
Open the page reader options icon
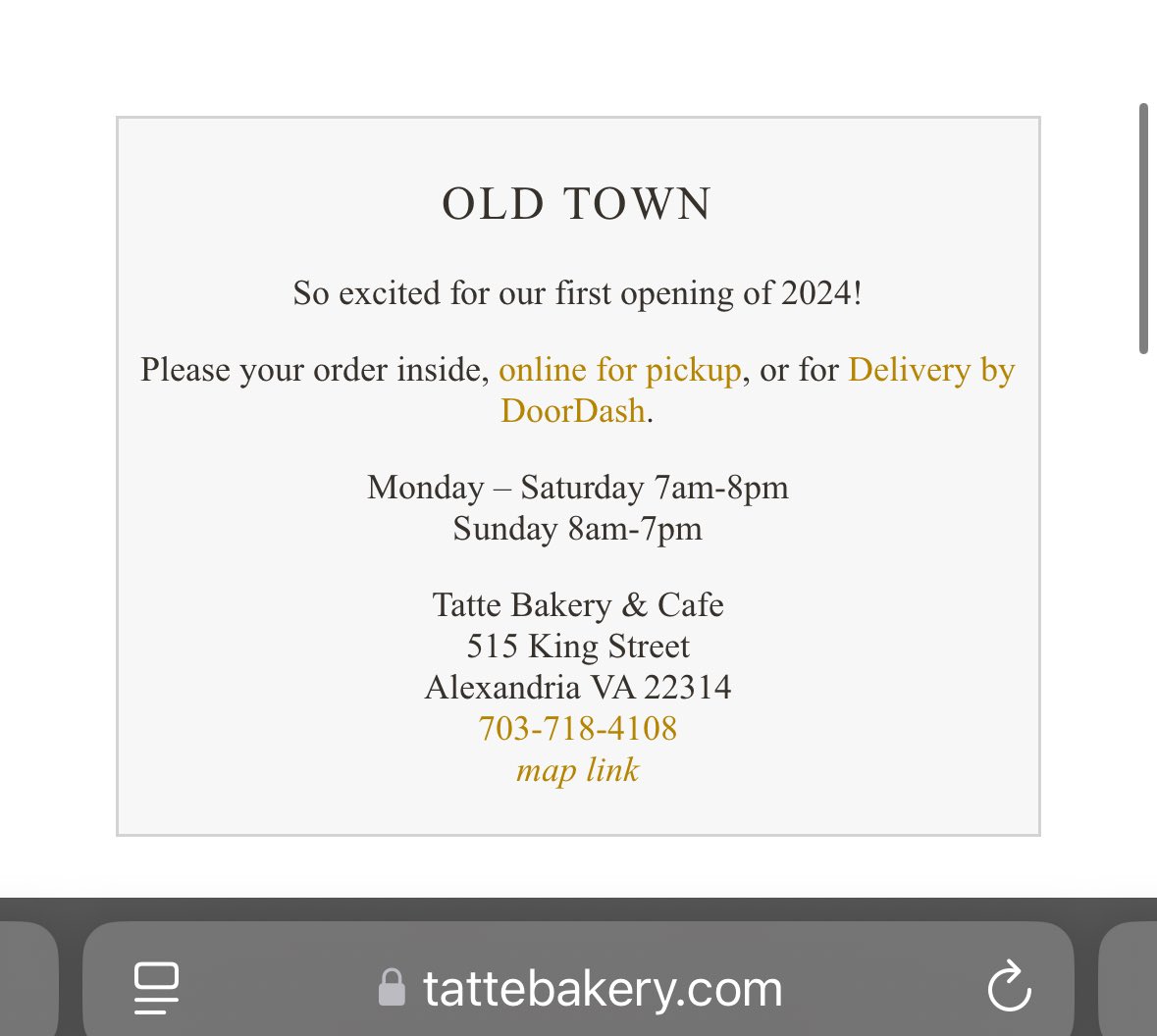[157, 987]
